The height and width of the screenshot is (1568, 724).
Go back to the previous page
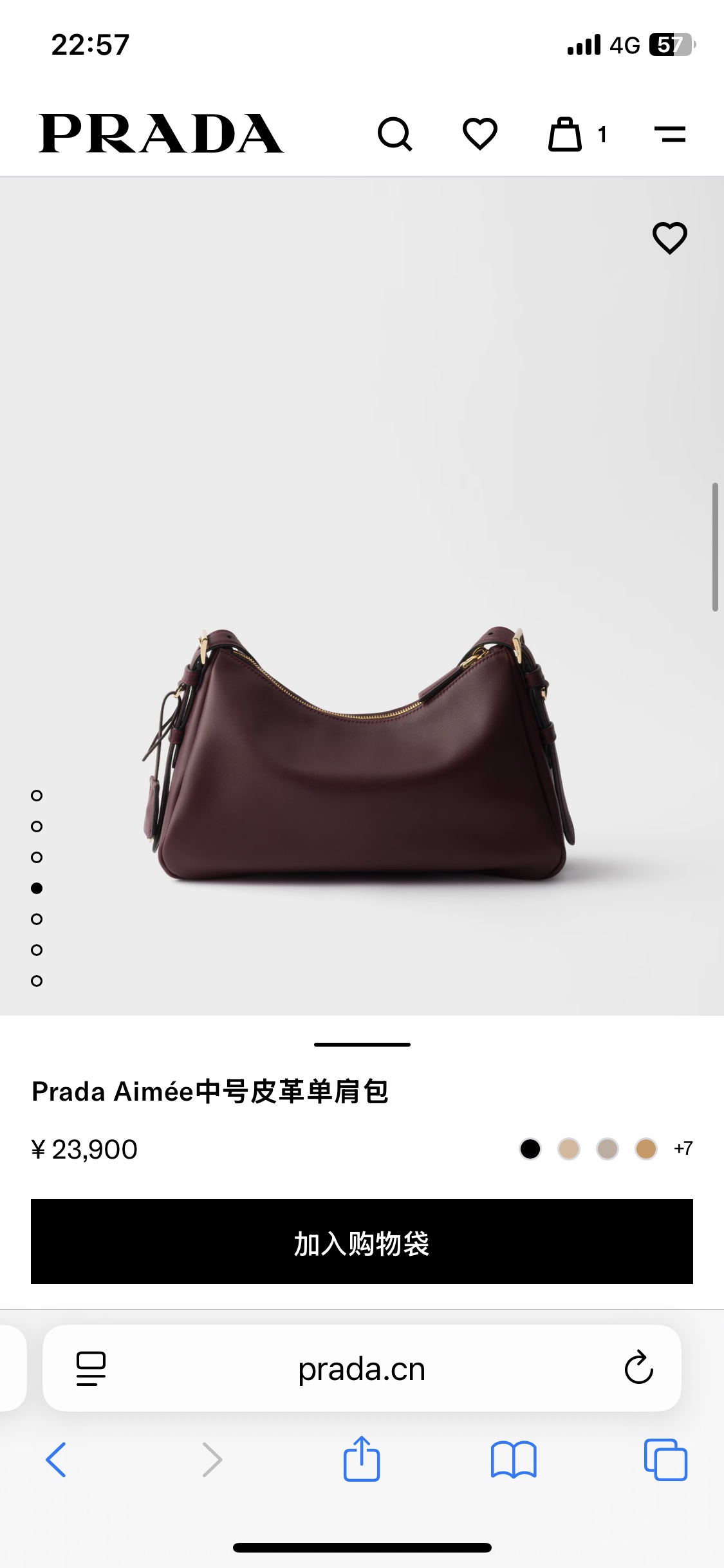click(56, 1460)
